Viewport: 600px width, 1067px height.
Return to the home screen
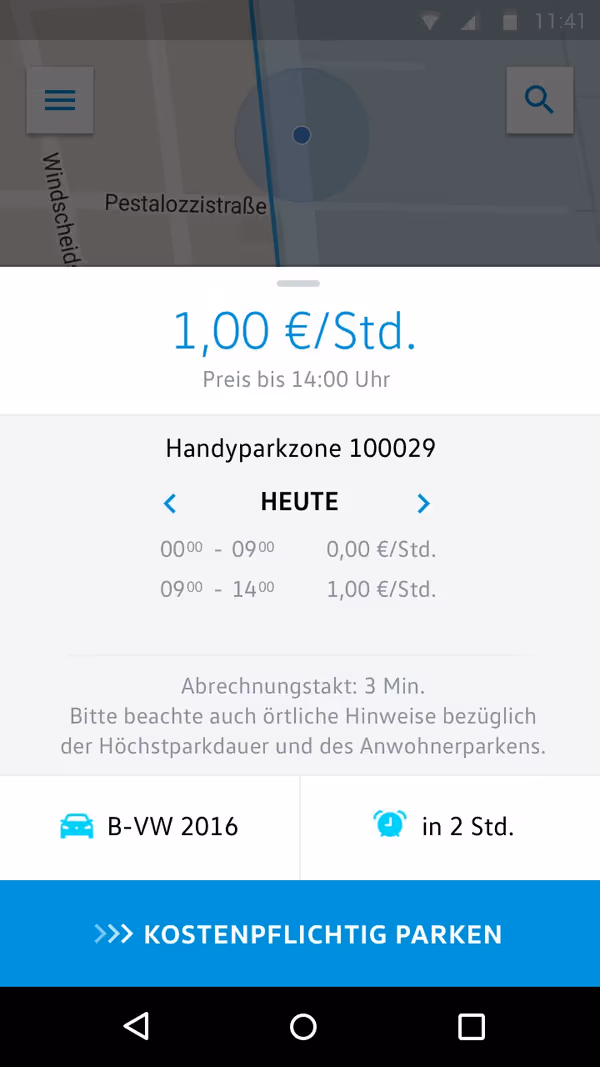pos(303,1026)
